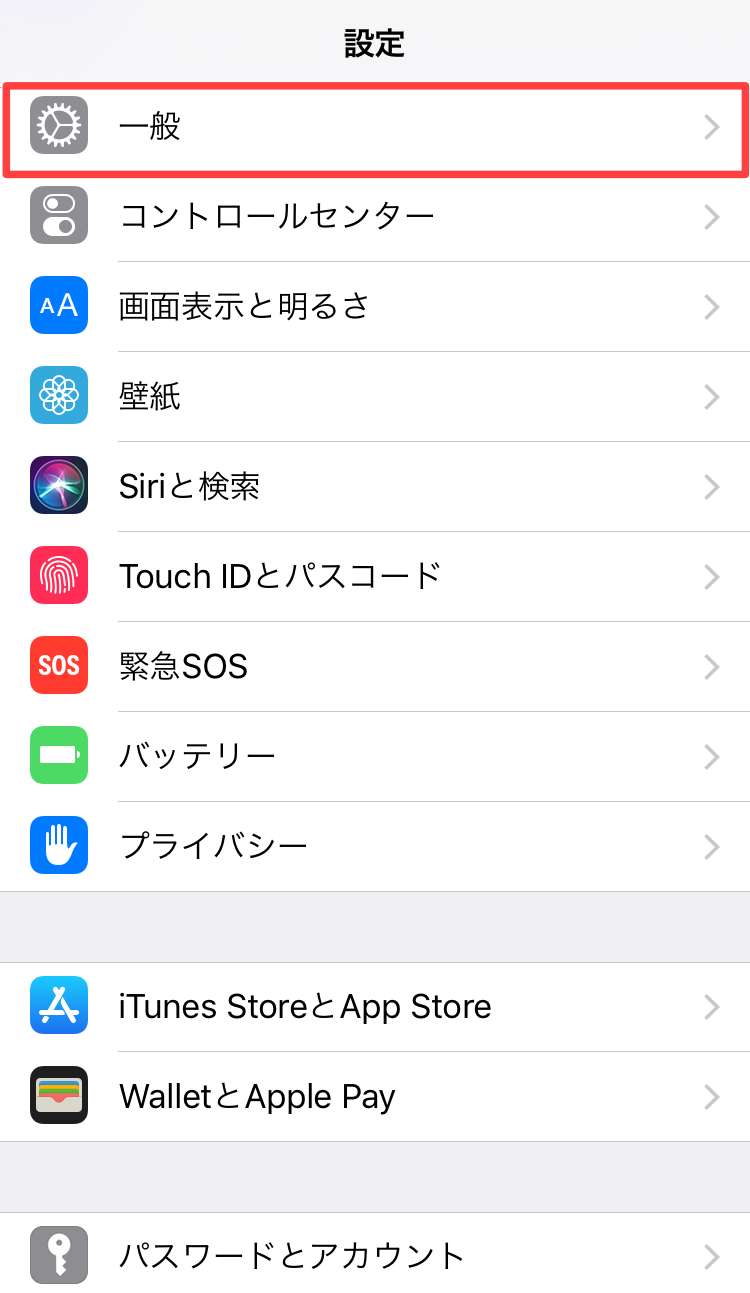Tap Touch IDとパスコード row
Viewport: 750px width, 1293px height.
(x=375, y=577)
